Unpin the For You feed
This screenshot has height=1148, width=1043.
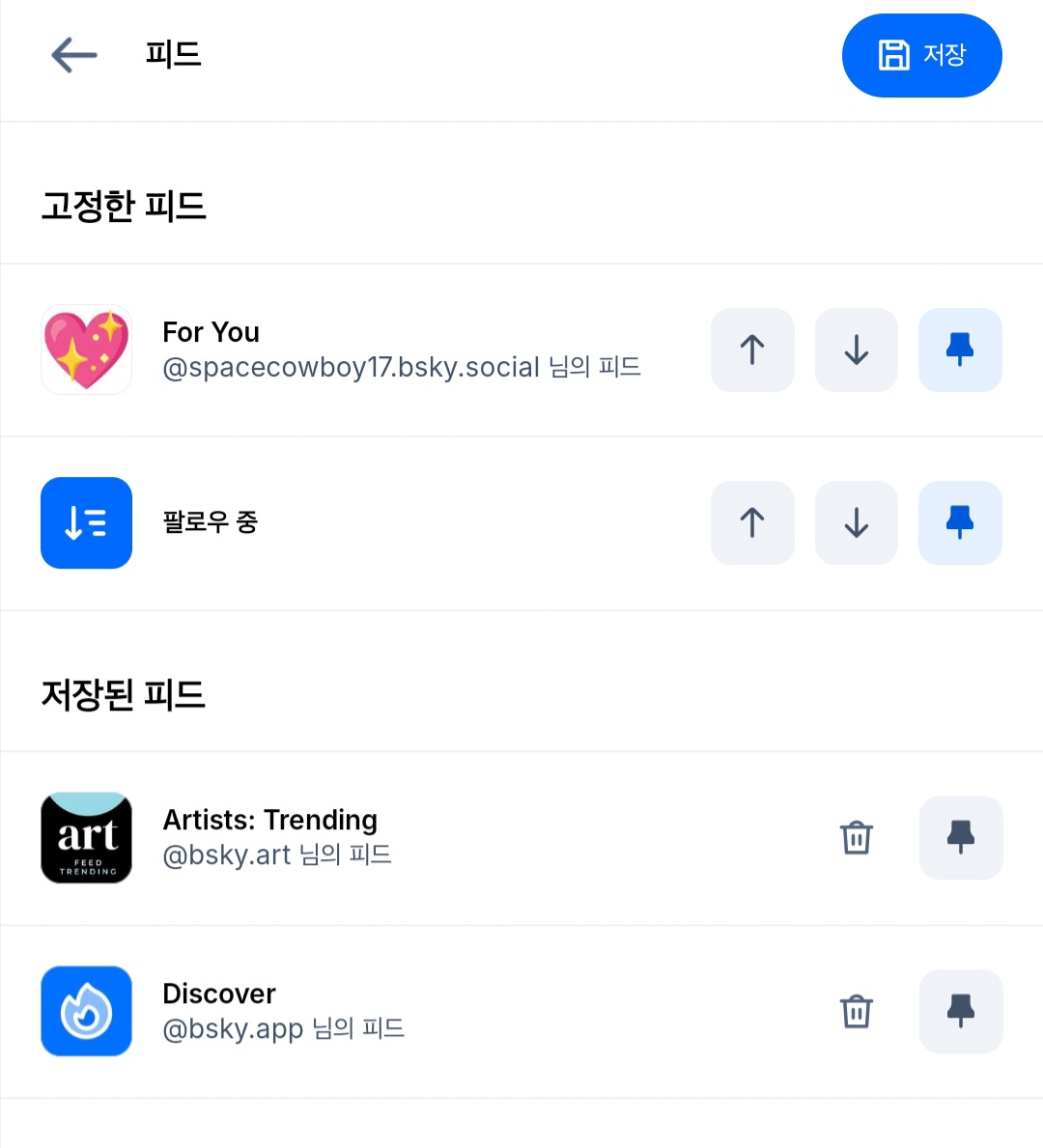click(960, 350)
